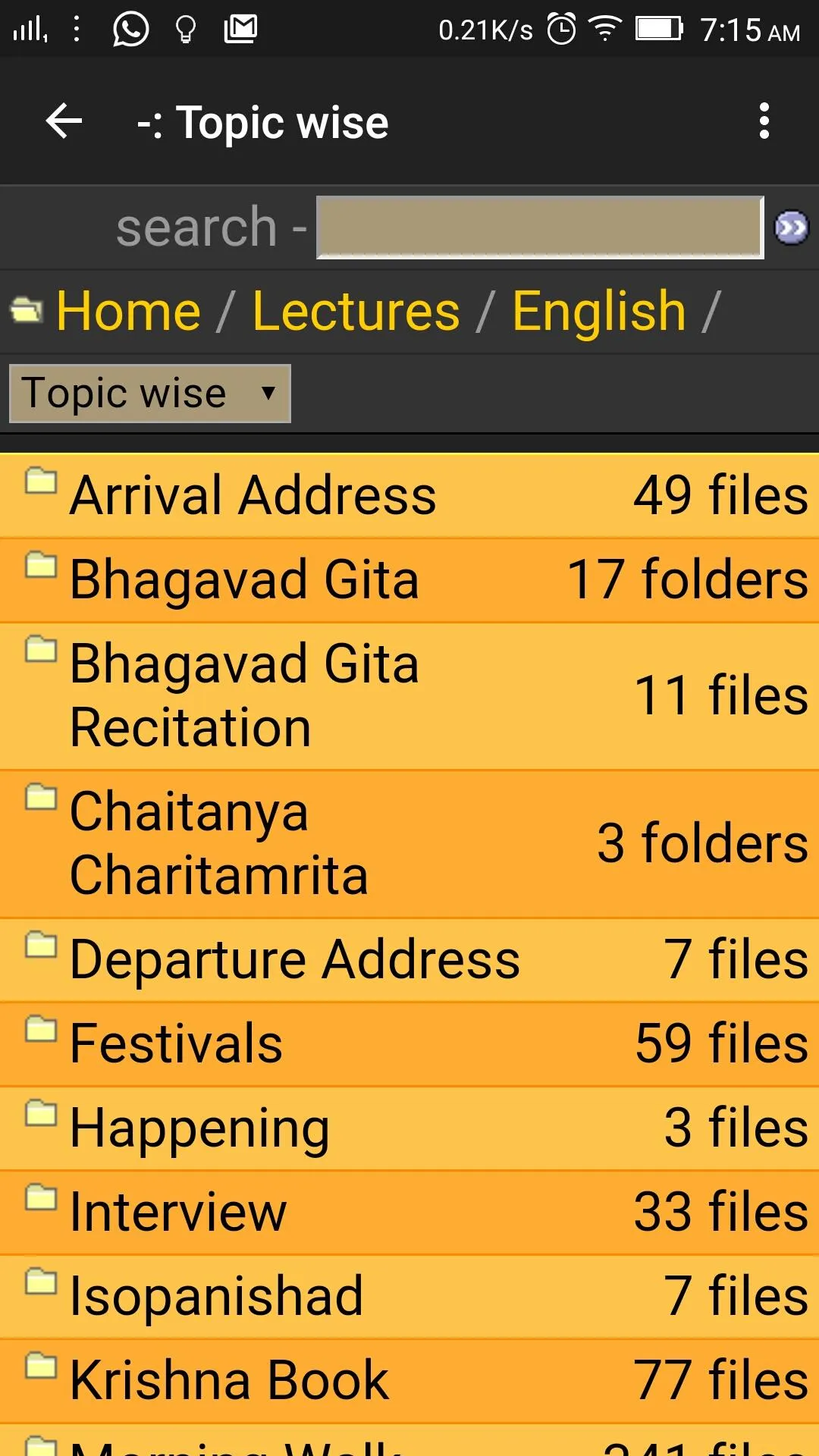Open the Happening folder
The width and height of the screenshot is (819, 1456).
[409, 1128]
